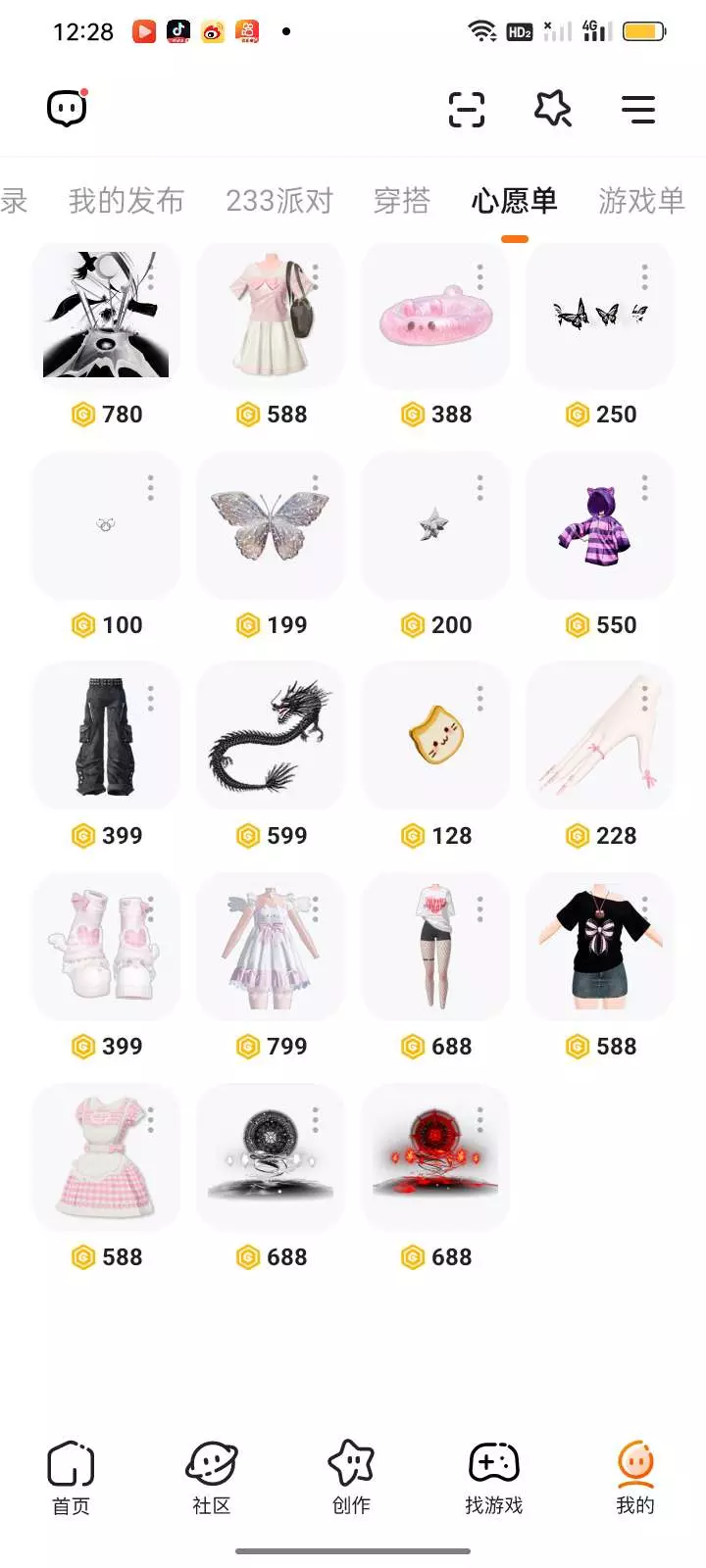Image resolution: width=706 pixels, height=1568 pixels.
Task: Open options for the cat toast item
Action: point(480,699)
